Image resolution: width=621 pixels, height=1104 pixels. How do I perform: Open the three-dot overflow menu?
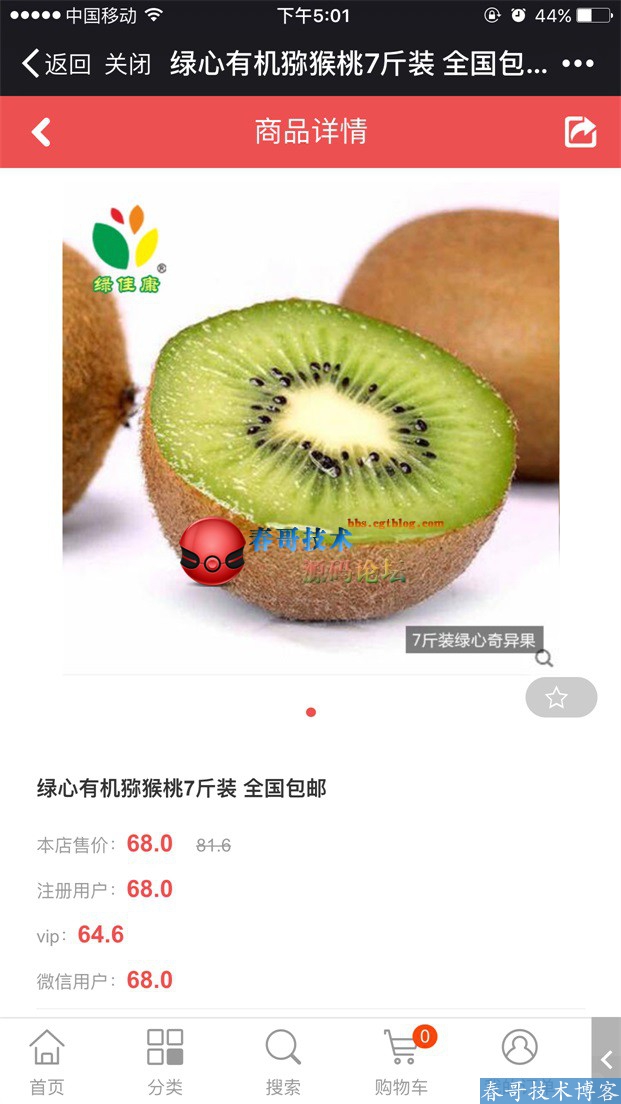(x=578, y=64)
